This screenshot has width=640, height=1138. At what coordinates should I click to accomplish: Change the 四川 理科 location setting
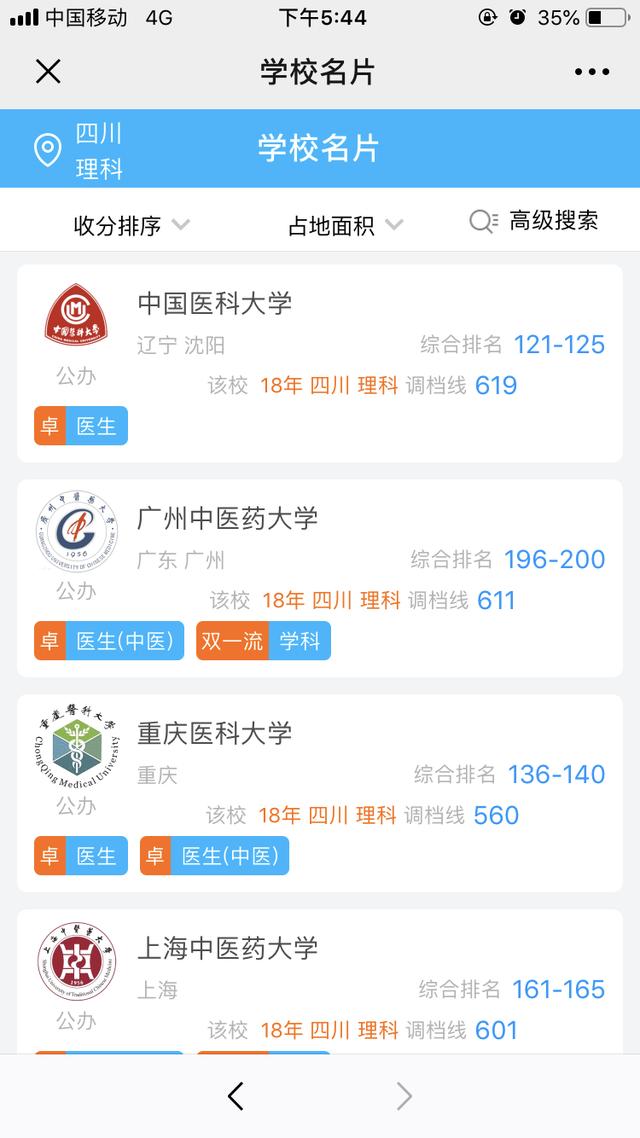click(78, 151)
